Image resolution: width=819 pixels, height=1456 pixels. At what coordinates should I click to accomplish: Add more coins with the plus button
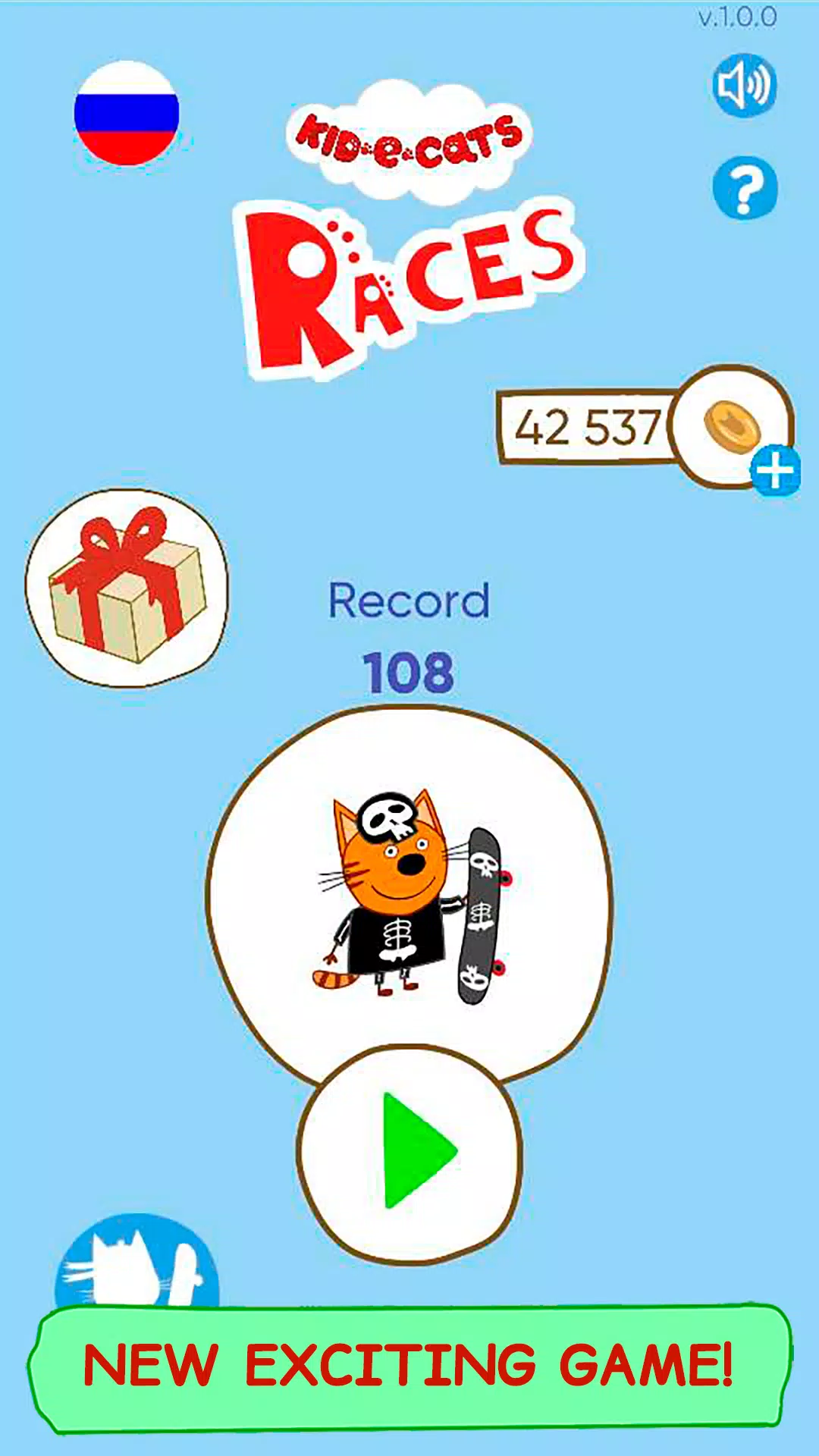[775, 471]
